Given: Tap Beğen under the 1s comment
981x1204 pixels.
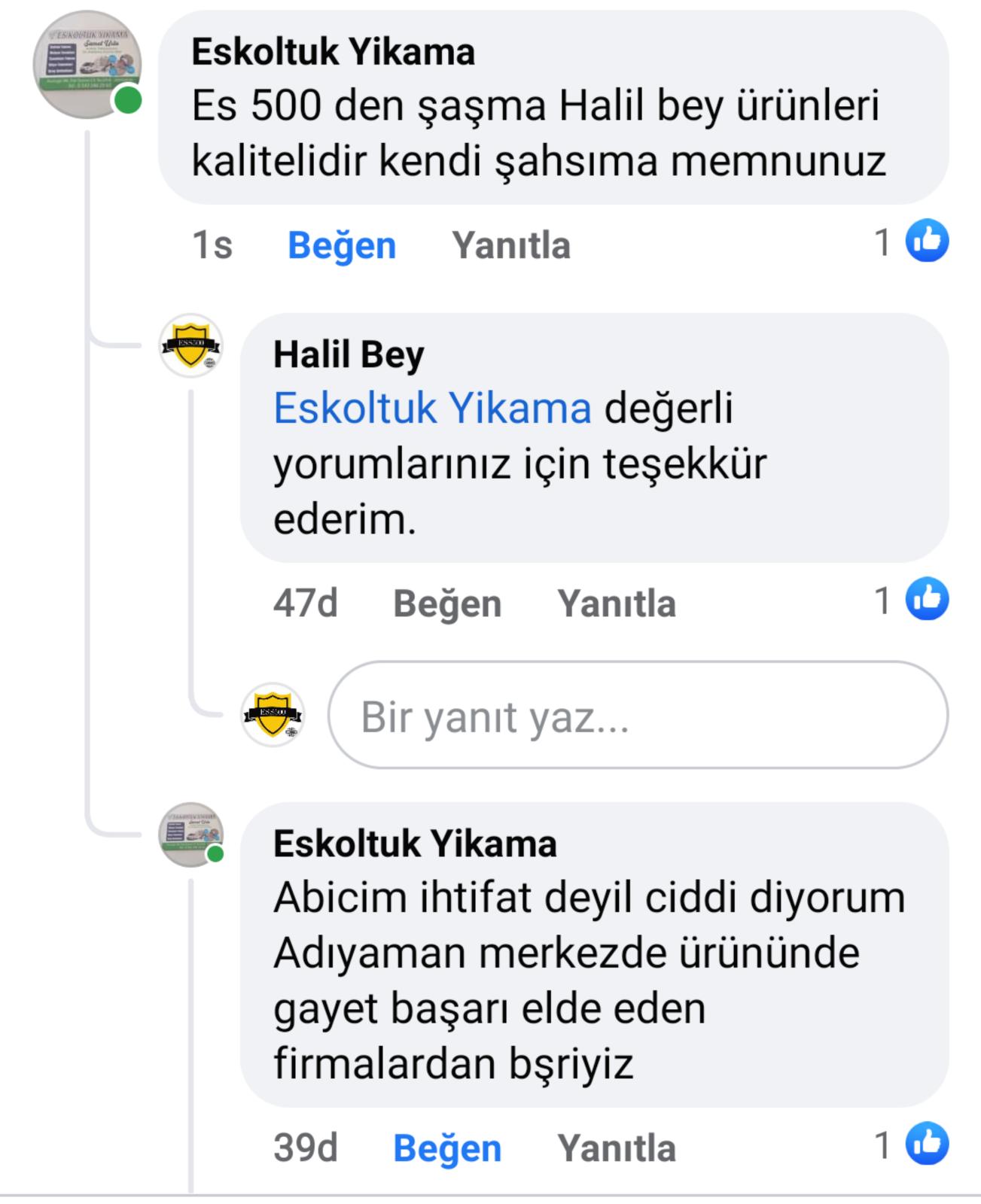Looking at the screenshot, I should click(x=342, y=246).
